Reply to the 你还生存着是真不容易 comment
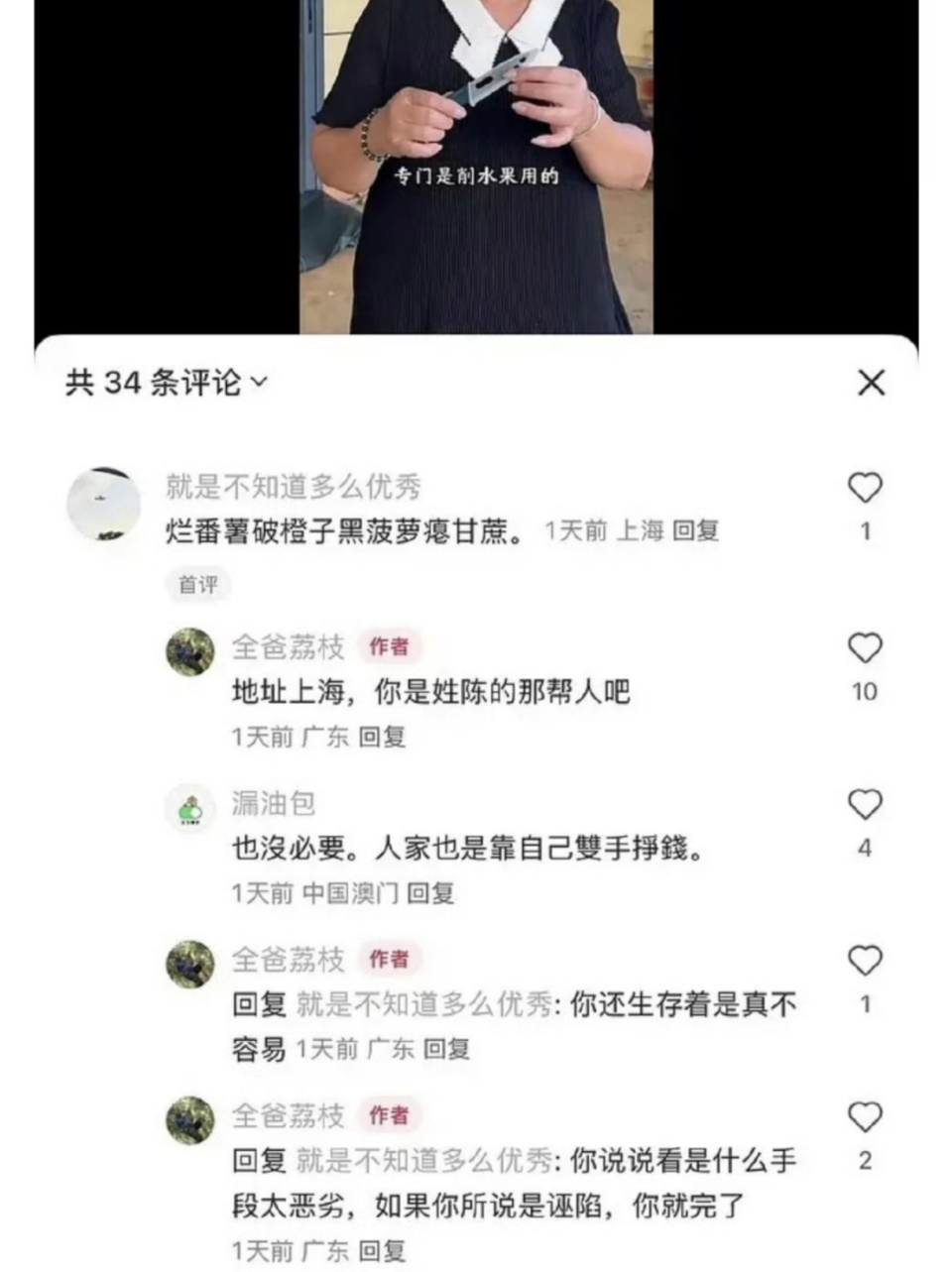 pyautogui.click(x=446, y=1049)
